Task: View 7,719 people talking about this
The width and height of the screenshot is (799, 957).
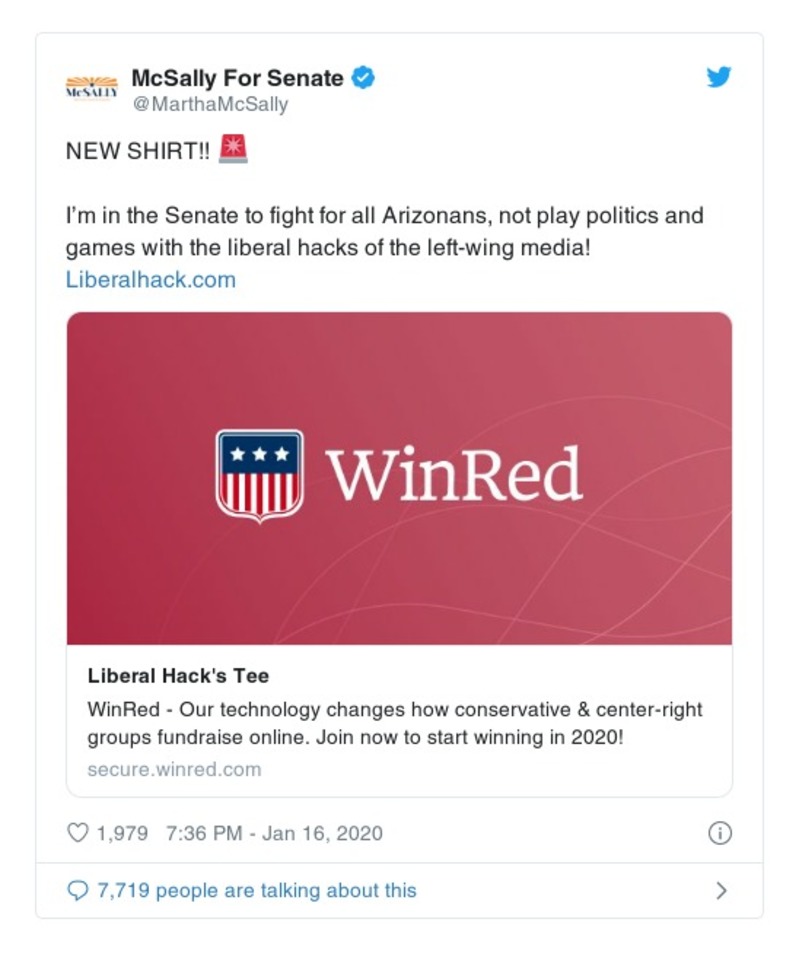Action: 256,890
